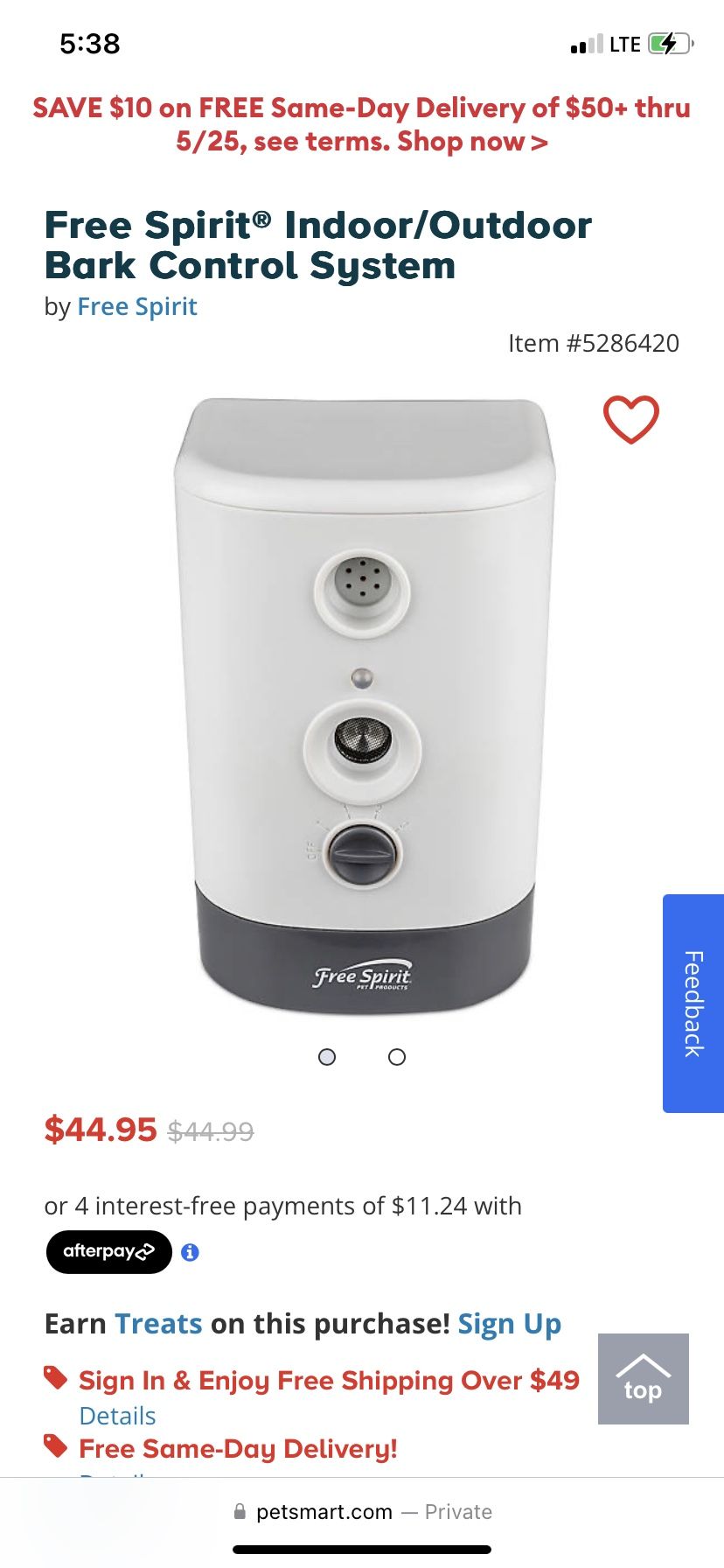Select the first image page dot
The width and height of the screenshot is (724, 1568).
[x=327, y=1057]
